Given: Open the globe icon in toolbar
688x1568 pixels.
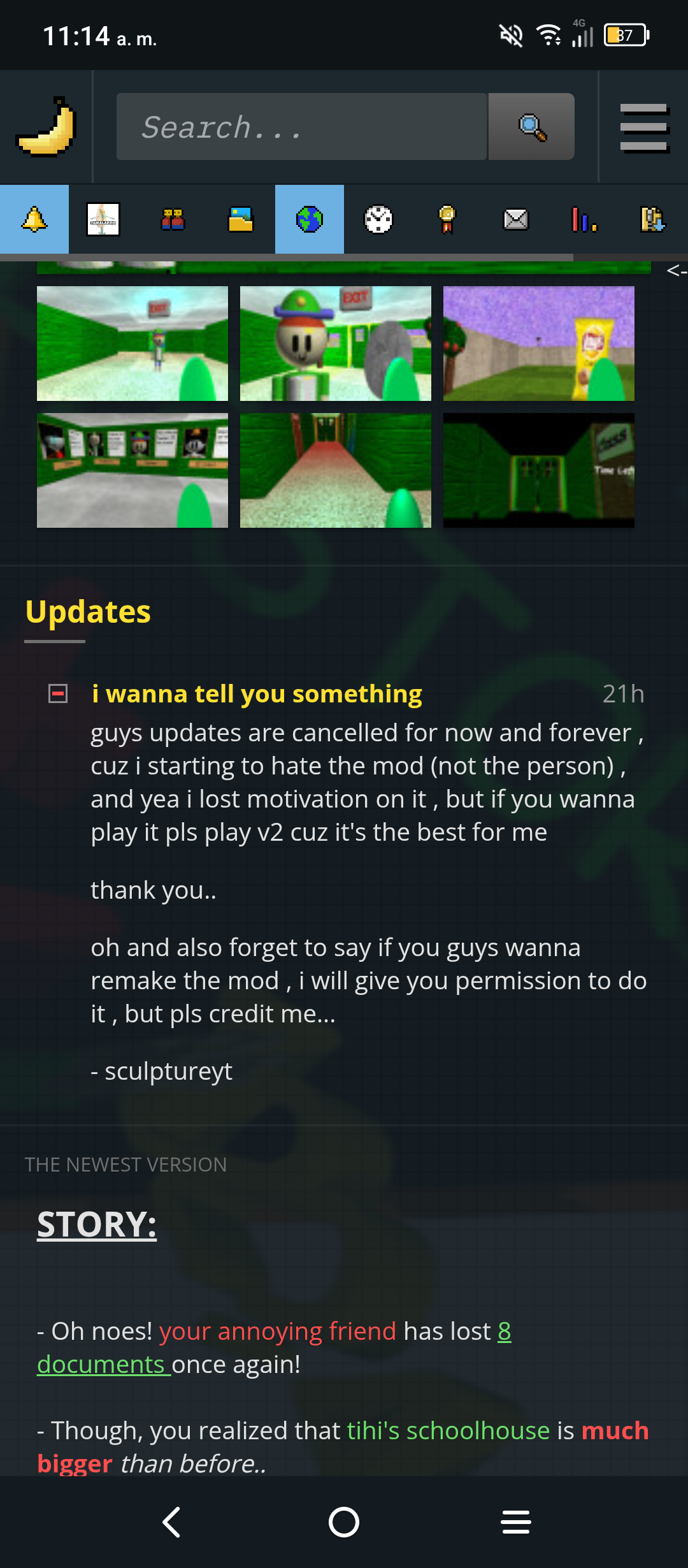Looking at the screenshot, I should (310, 220).
